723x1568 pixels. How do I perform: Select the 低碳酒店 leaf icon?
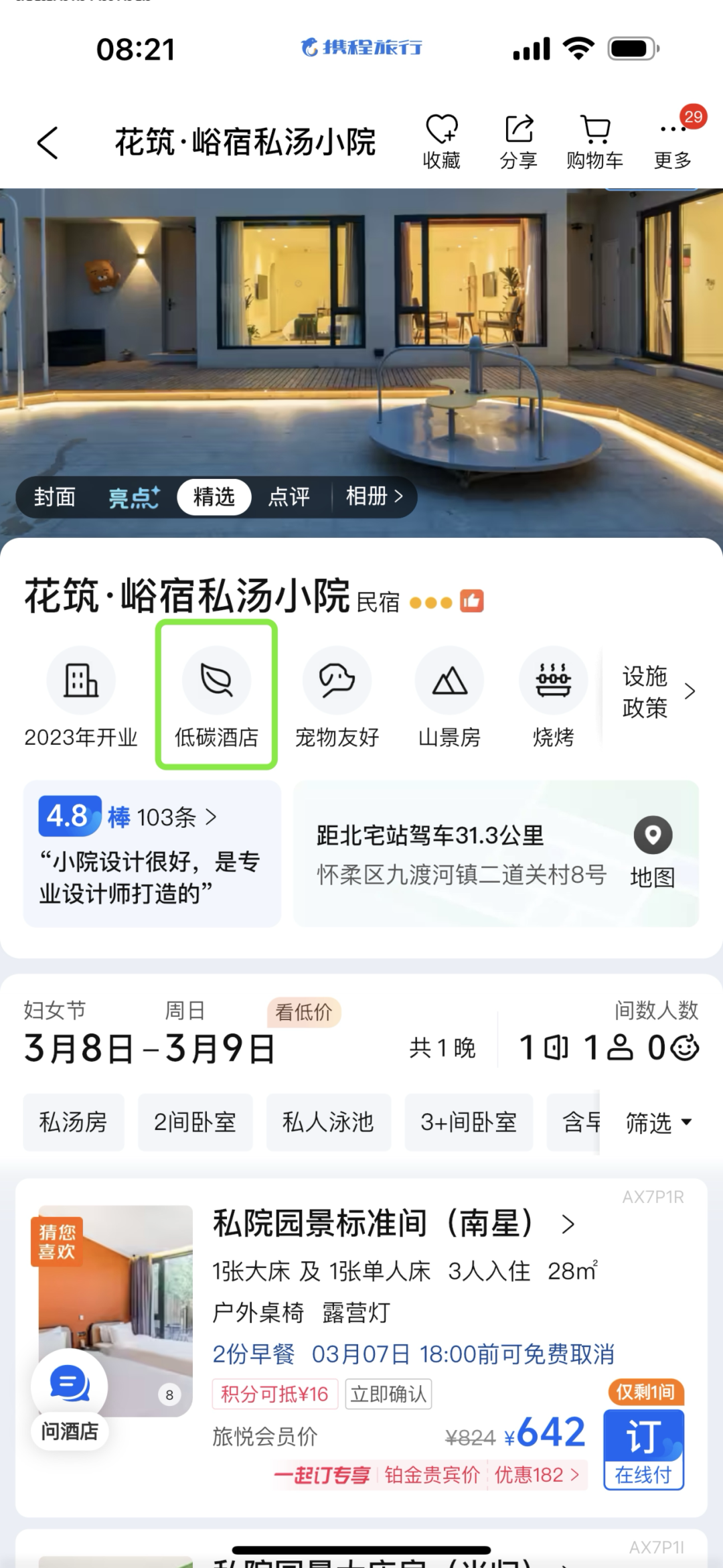pyautogui.click(x=216, y=679)
